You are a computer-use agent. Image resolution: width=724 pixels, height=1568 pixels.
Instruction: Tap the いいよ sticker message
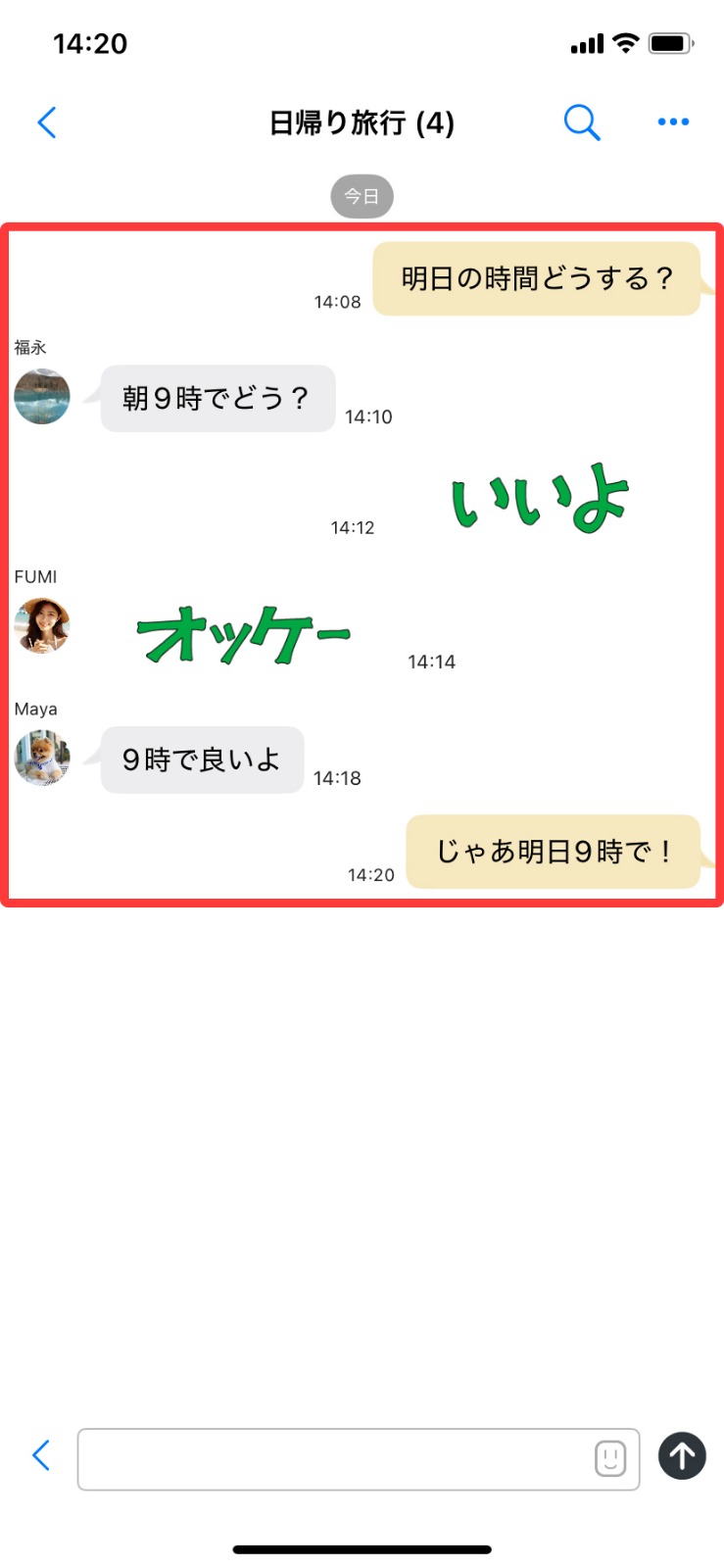[x=539, y=502]
